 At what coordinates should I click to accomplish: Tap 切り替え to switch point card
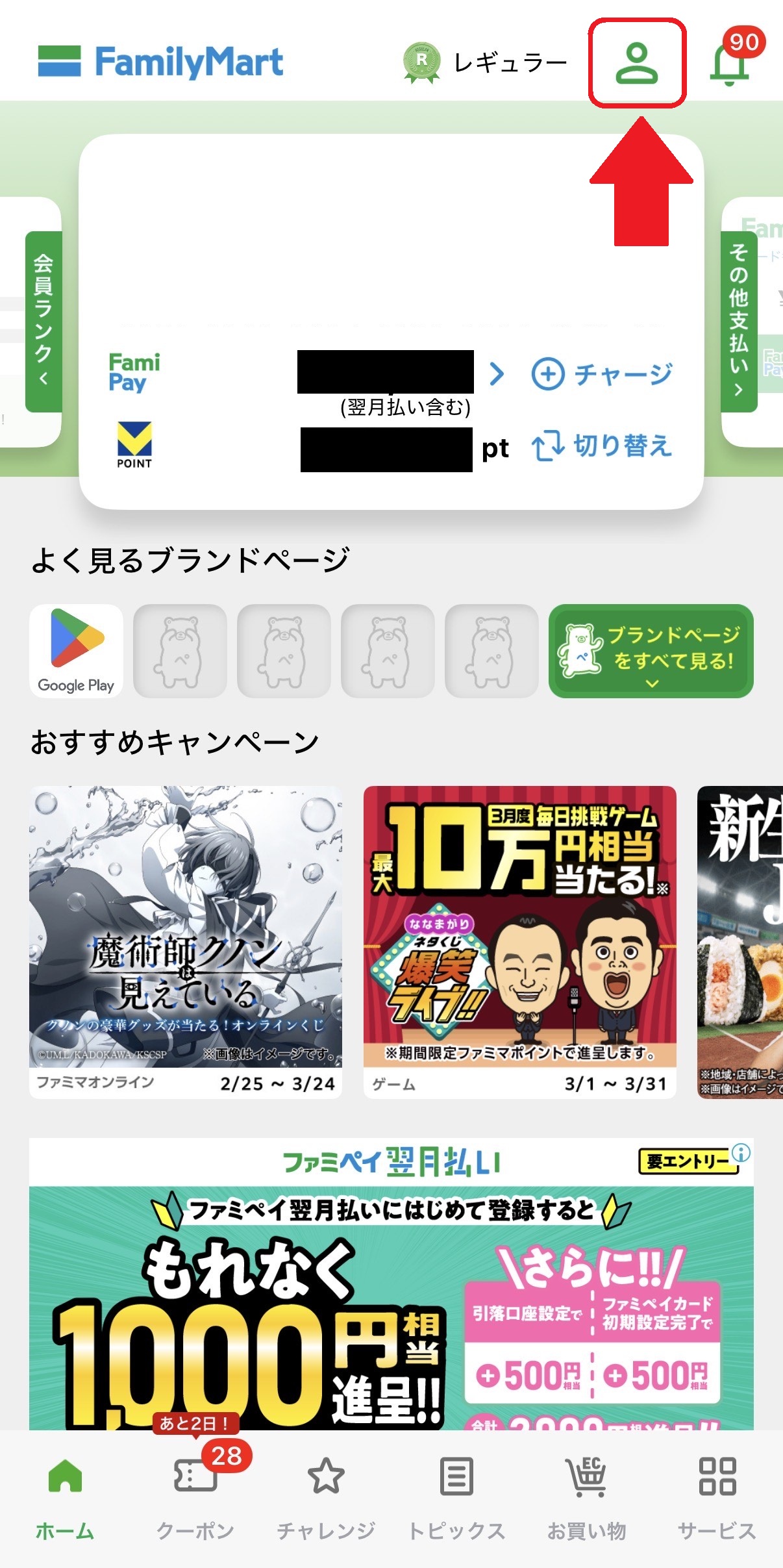tap(602, 446)
